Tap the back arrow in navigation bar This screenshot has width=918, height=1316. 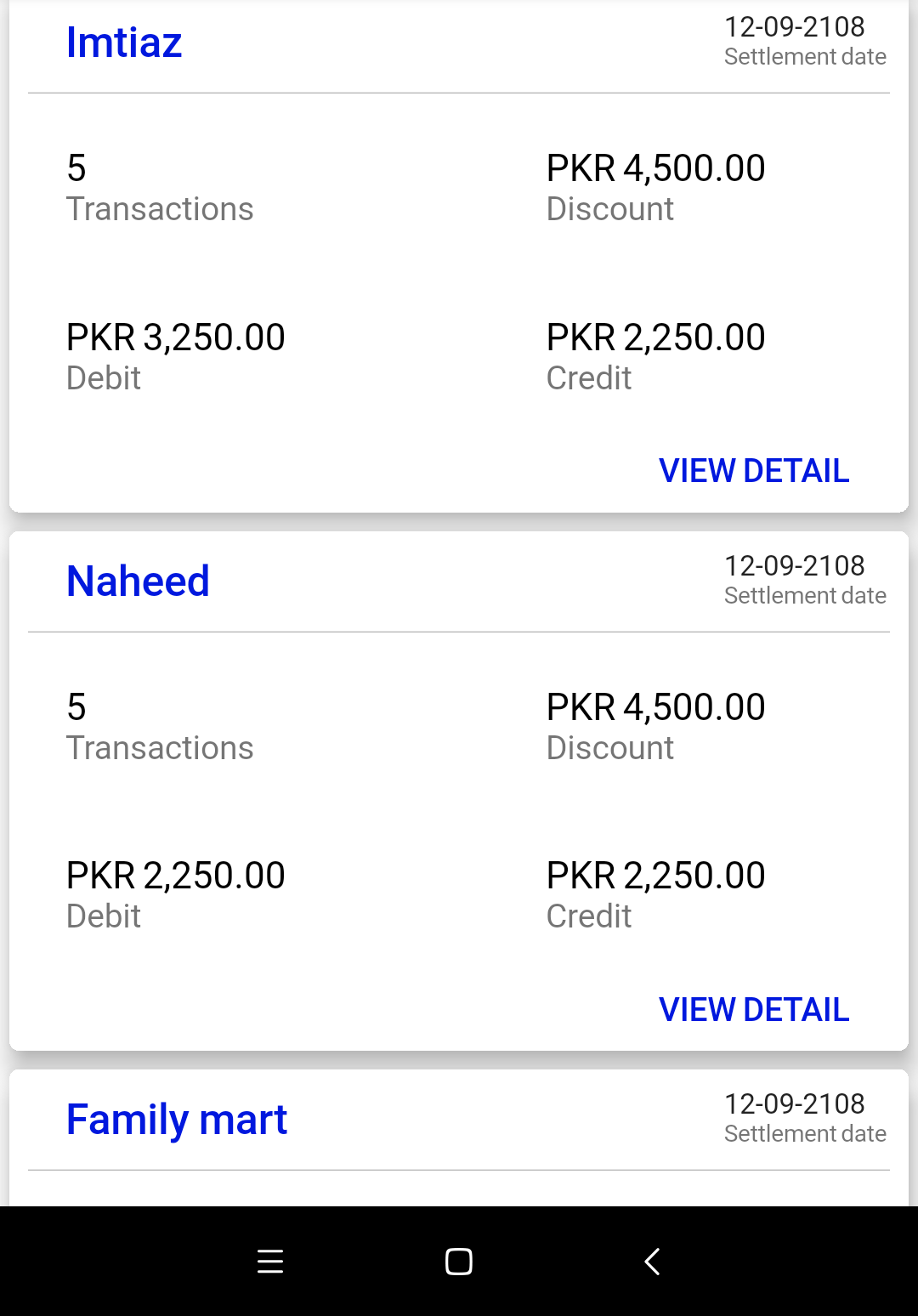651,1262
